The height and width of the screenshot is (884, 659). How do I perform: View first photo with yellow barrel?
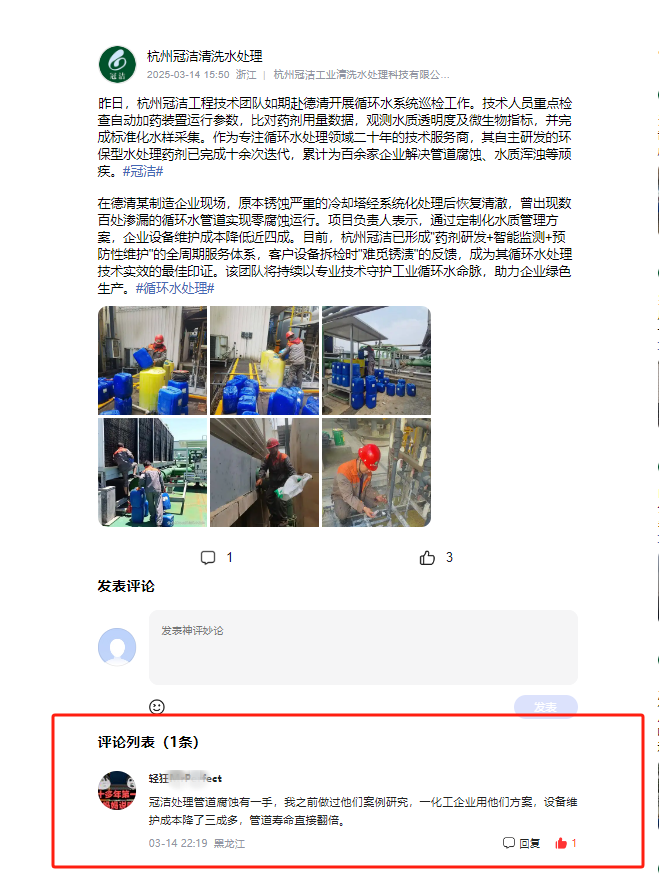click(152, 360)
